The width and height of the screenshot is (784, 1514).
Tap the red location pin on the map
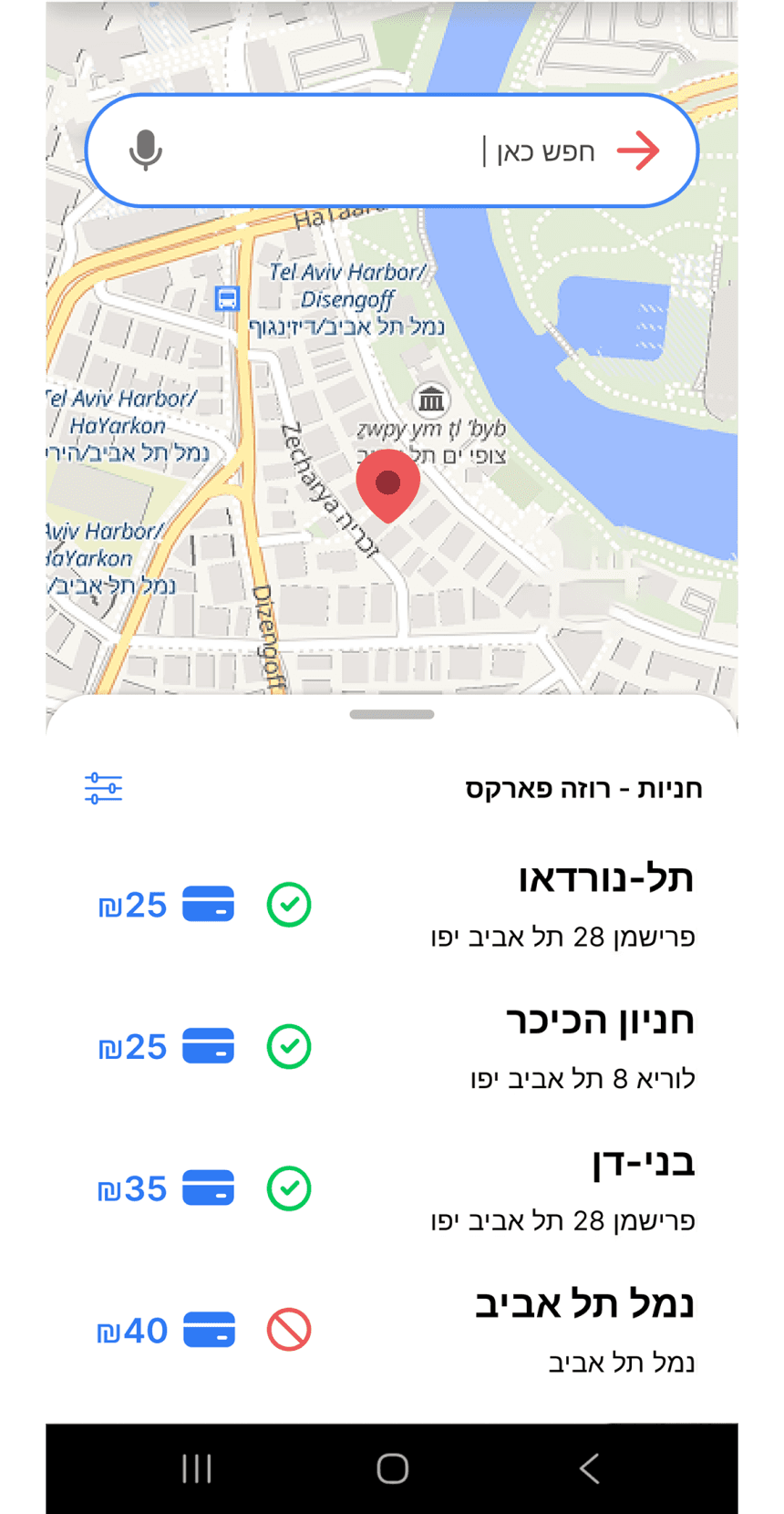click(389, 483)
